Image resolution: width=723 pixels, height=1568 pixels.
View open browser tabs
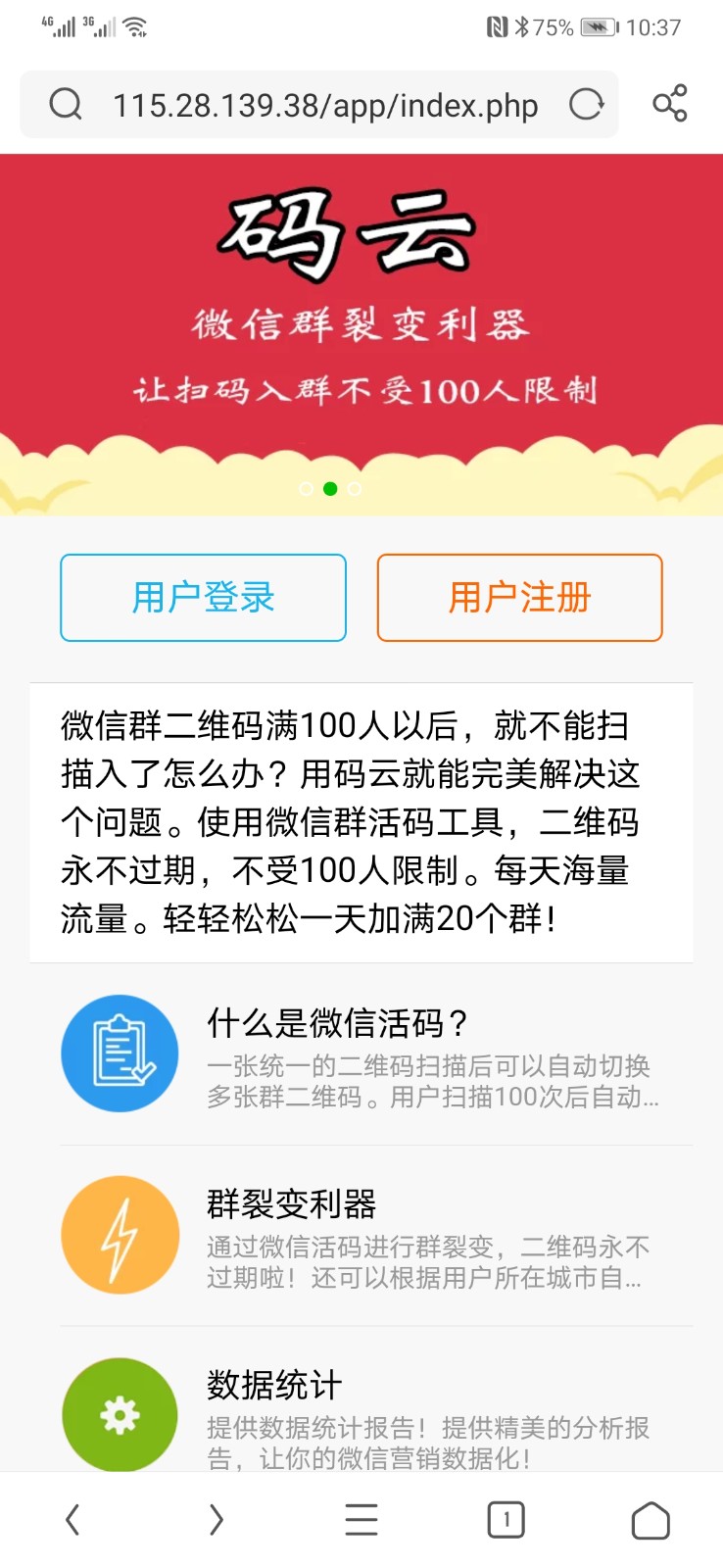(506, 1520)
